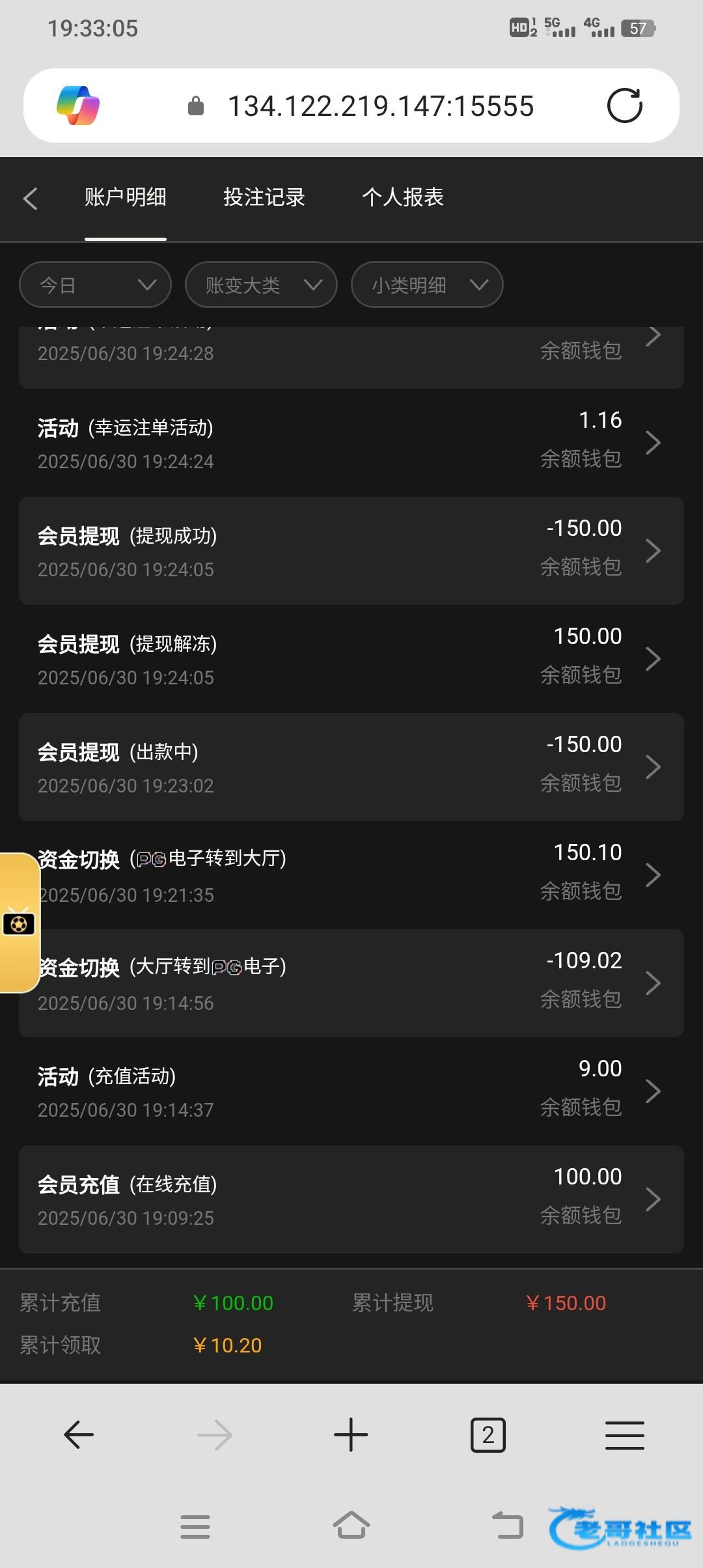Go back using the header arrow

point(31,198)
